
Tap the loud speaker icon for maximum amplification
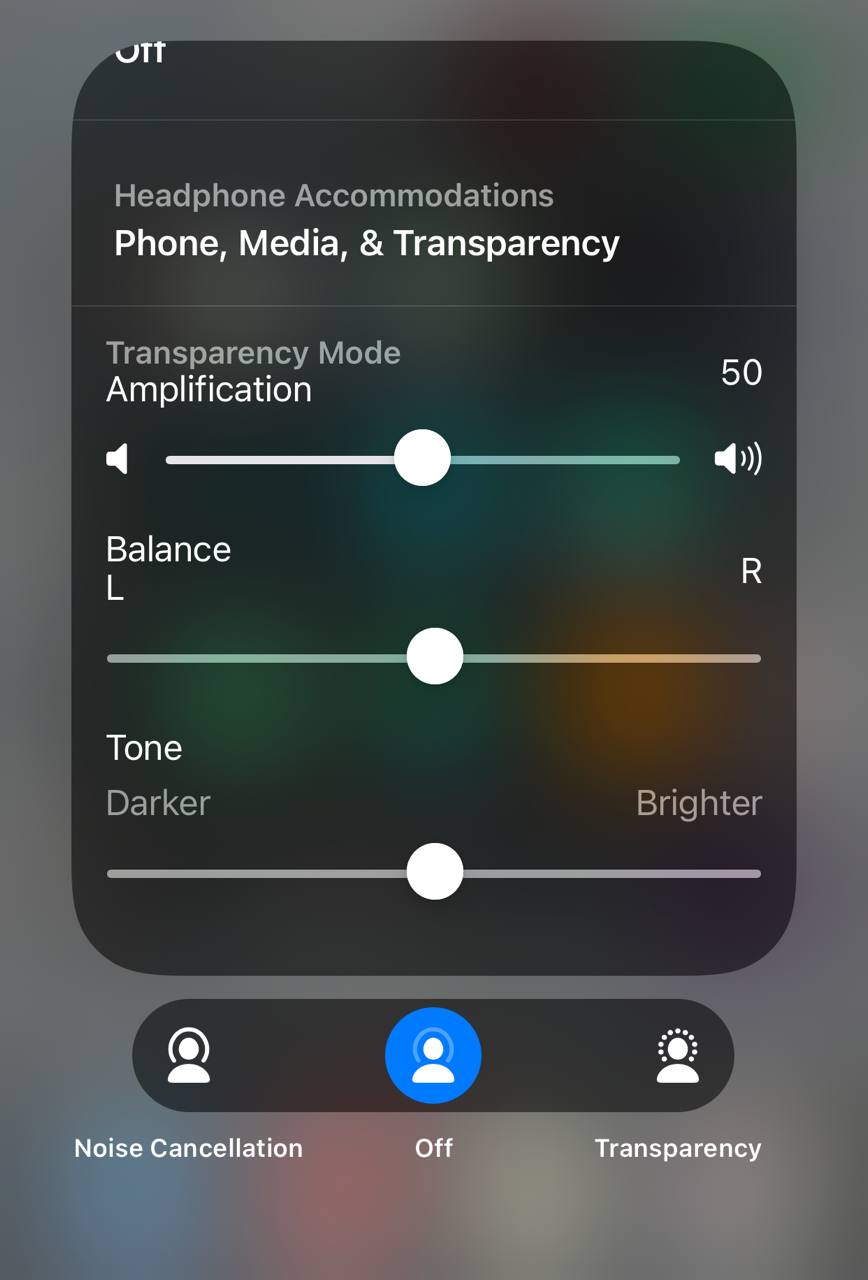click(738, 459)
